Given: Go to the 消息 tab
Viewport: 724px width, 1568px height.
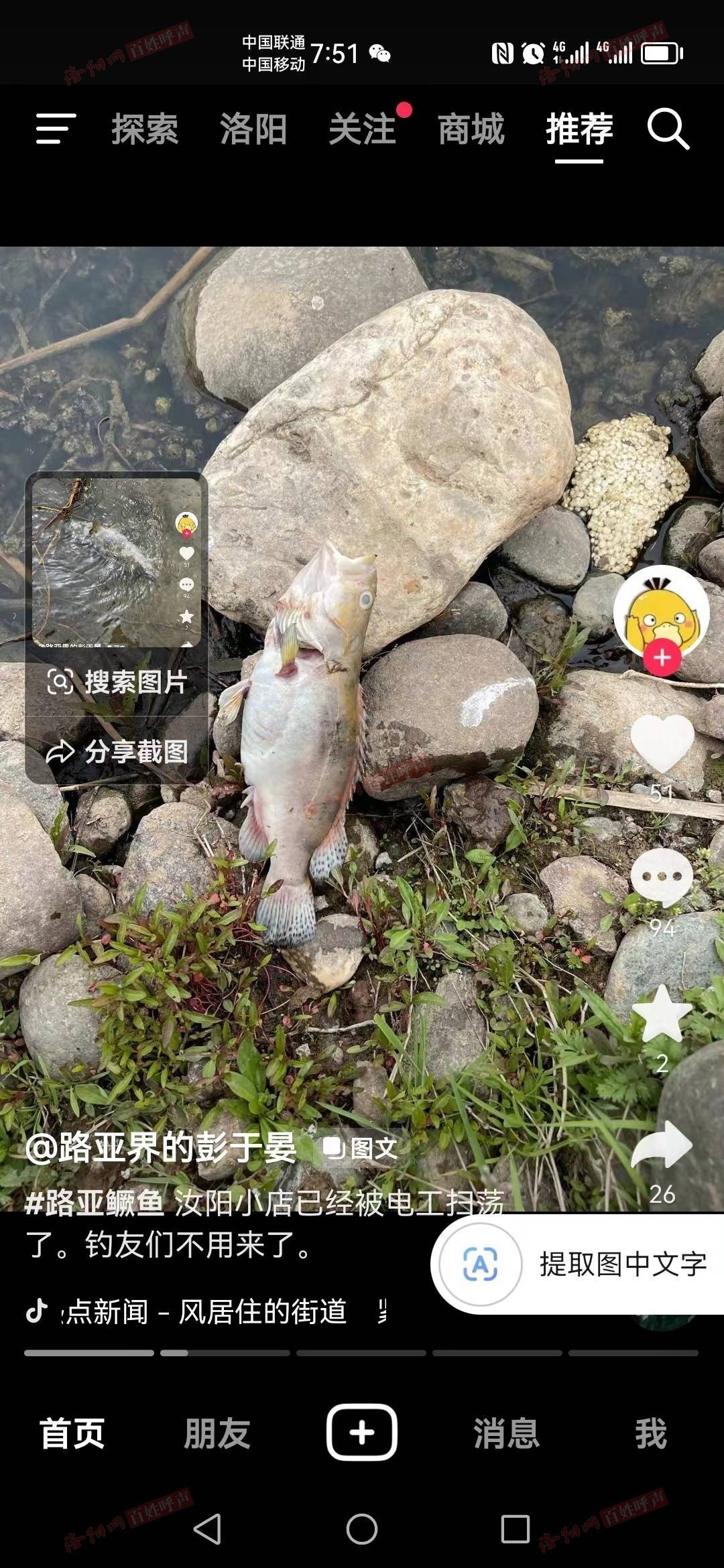Looking at the screenshot, I should tap(507, 1433).
